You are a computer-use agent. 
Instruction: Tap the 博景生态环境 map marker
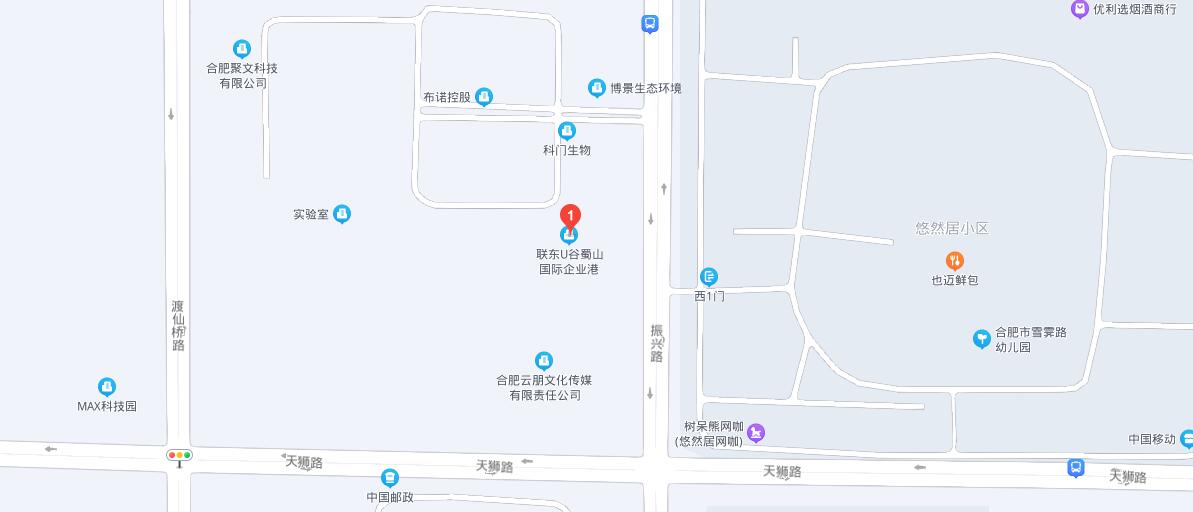(x=597, y=88)
